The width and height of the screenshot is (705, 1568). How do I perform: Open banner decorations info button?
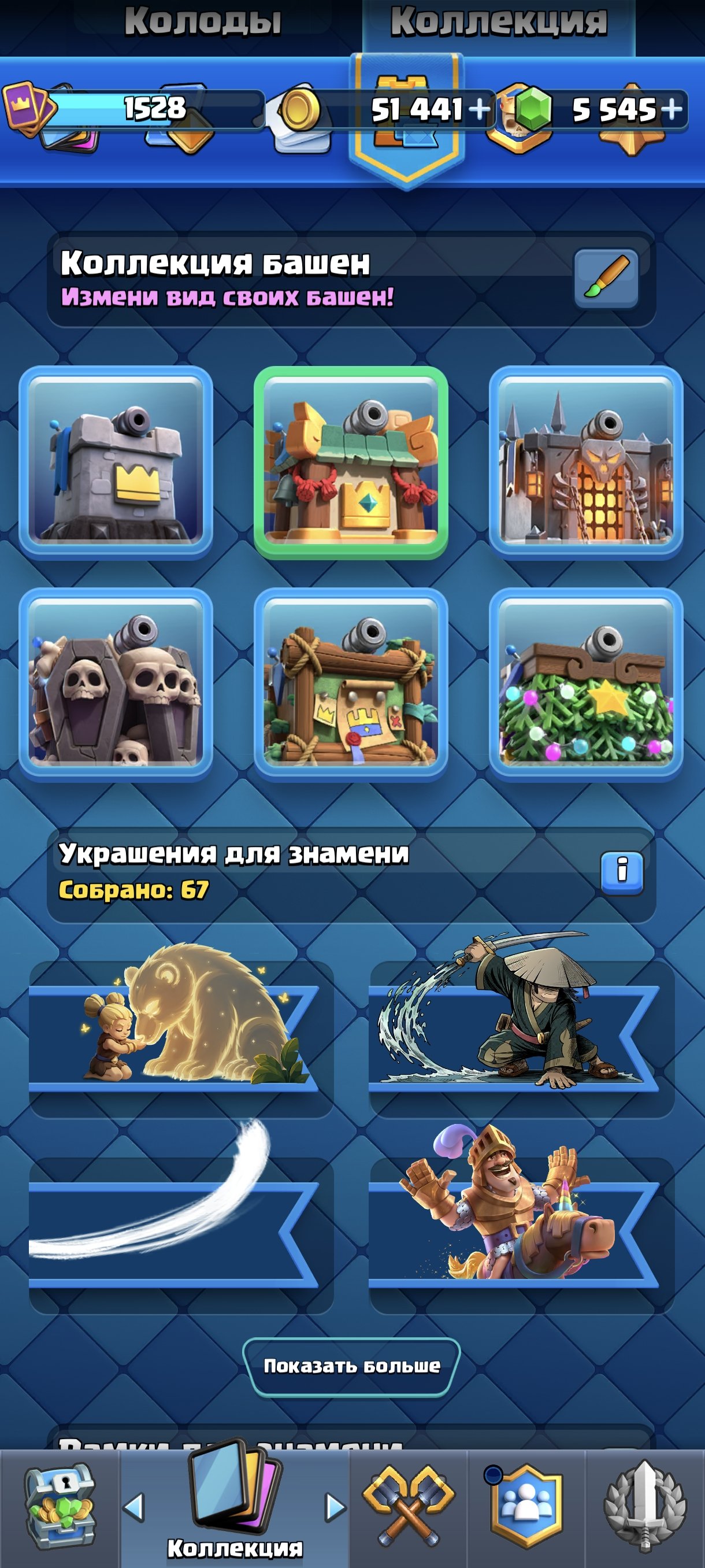[x=622, y=872]
